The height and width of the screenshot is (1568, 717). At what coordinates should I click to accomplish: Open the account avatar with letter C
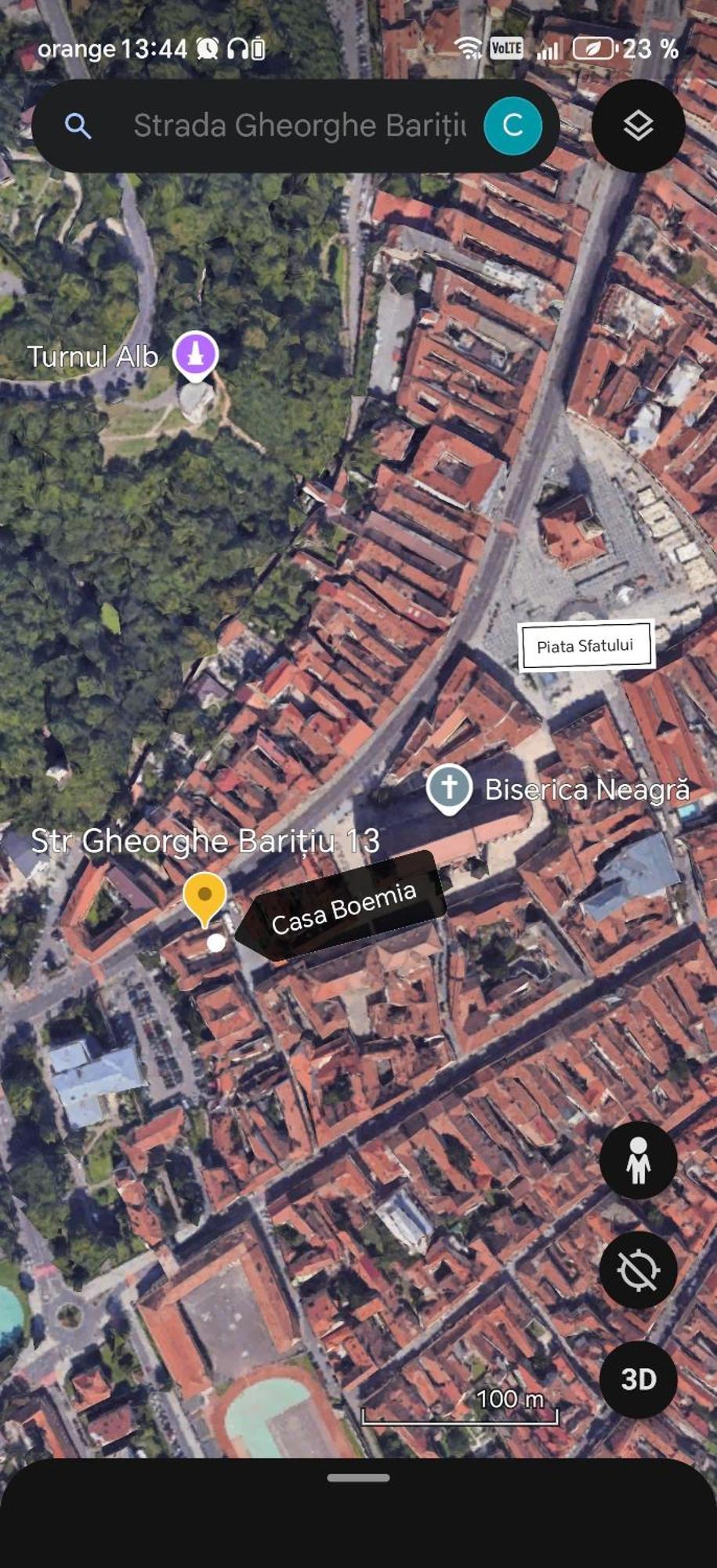click(x=512, y=125)
